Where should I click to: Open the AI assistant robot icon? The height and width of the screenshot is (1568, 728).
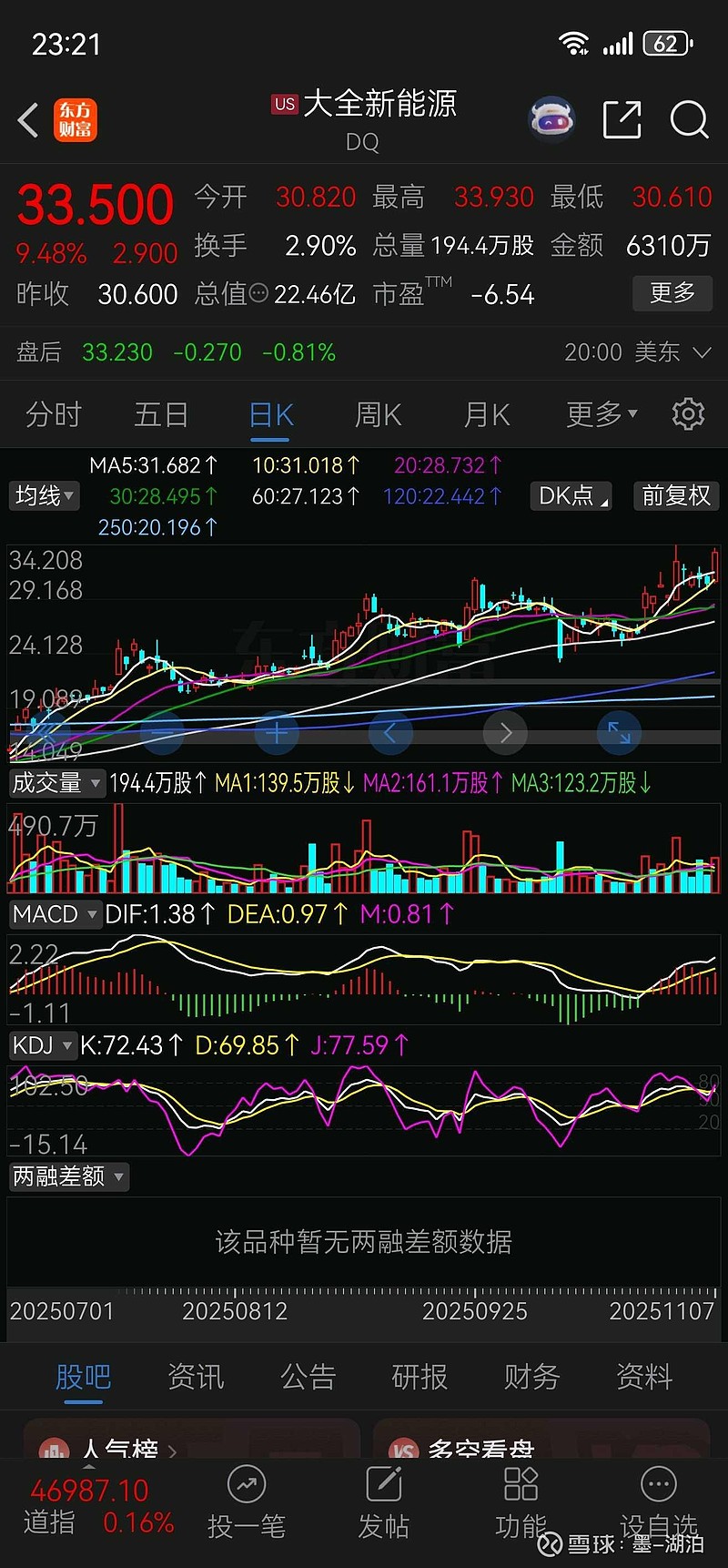tap(551, 118)
